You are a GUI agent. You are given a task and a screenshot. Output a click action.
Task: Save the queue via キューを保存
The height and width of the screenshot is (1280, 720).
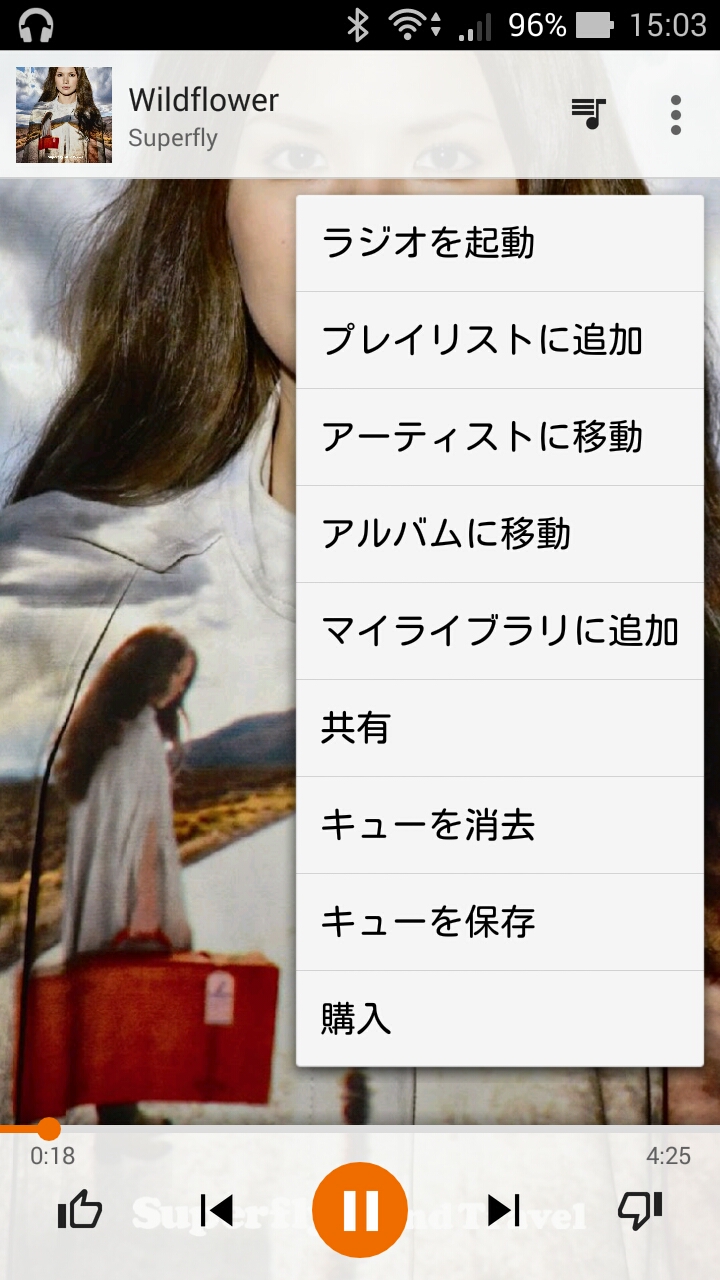click(500, 922)
